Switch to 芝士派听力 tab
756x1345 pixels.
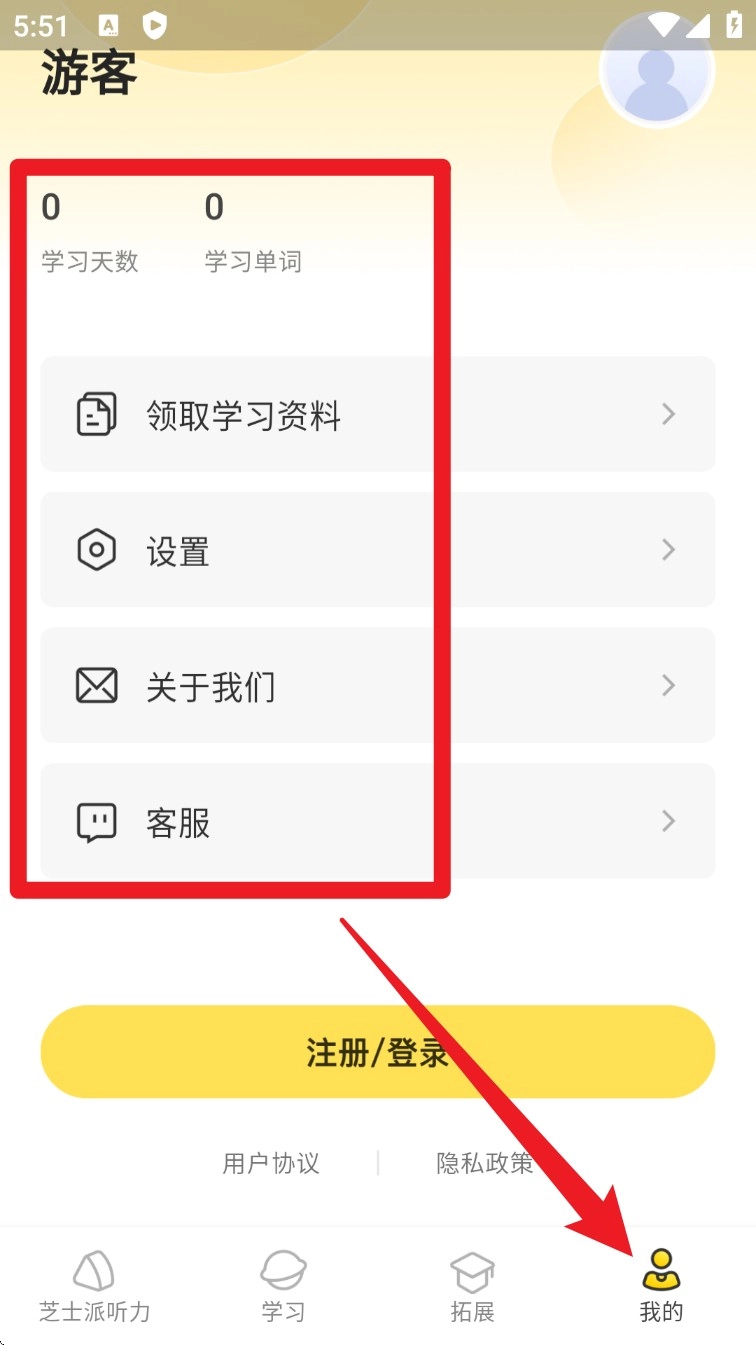pos(94,1286)
